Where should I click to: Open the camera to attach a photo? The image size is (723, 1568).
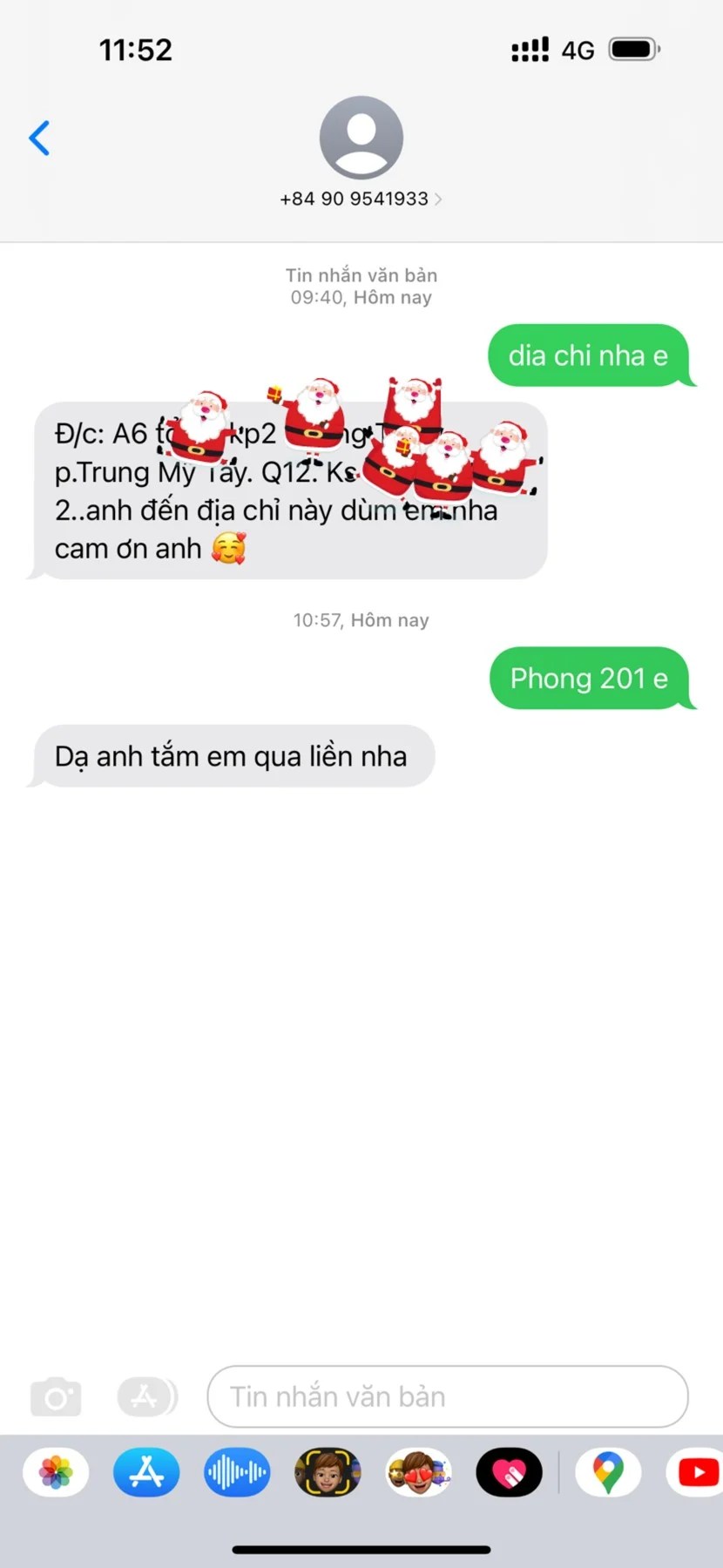pos(56,1397)
